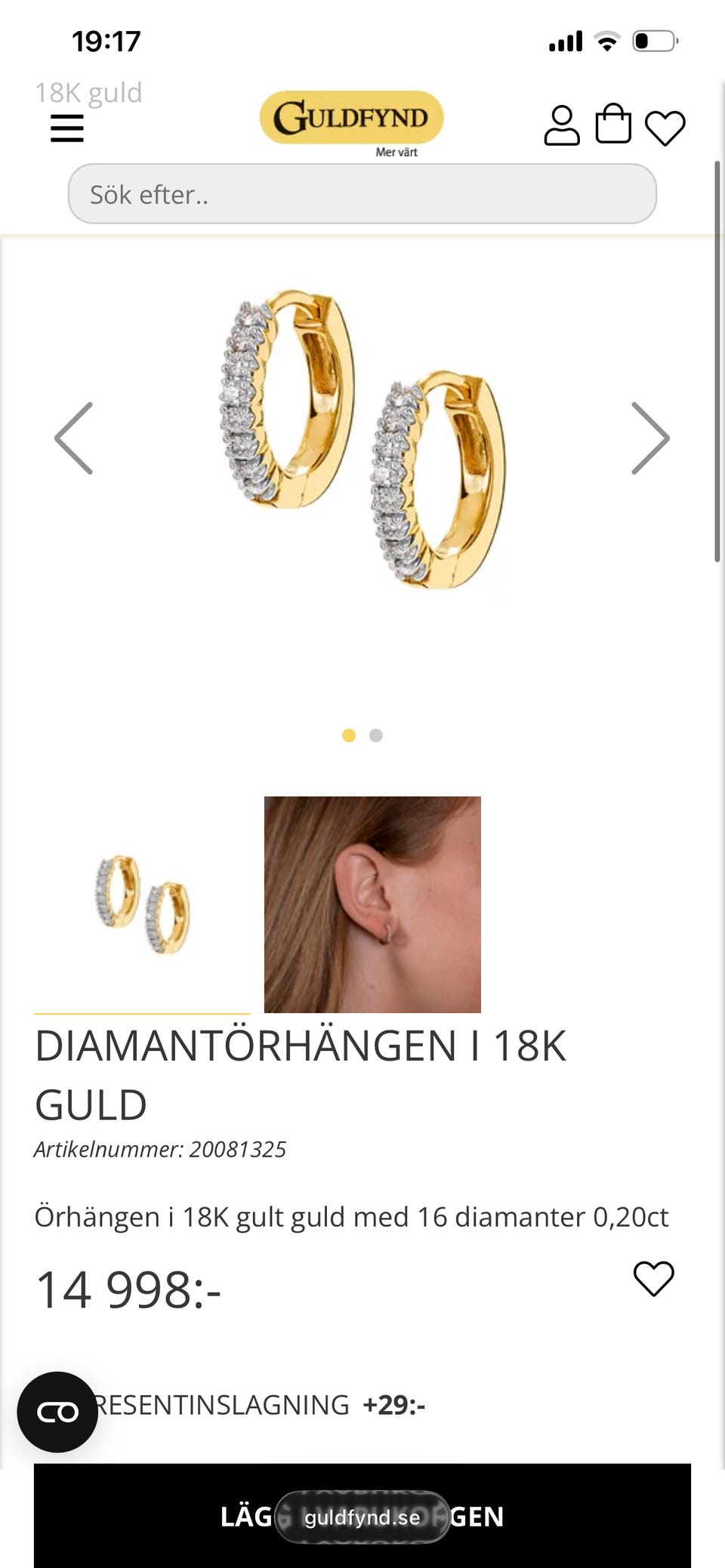Open the guldfynd.se link preview bar
The height and width of the screenshot is (1568, 725).
click(362, 1518)
